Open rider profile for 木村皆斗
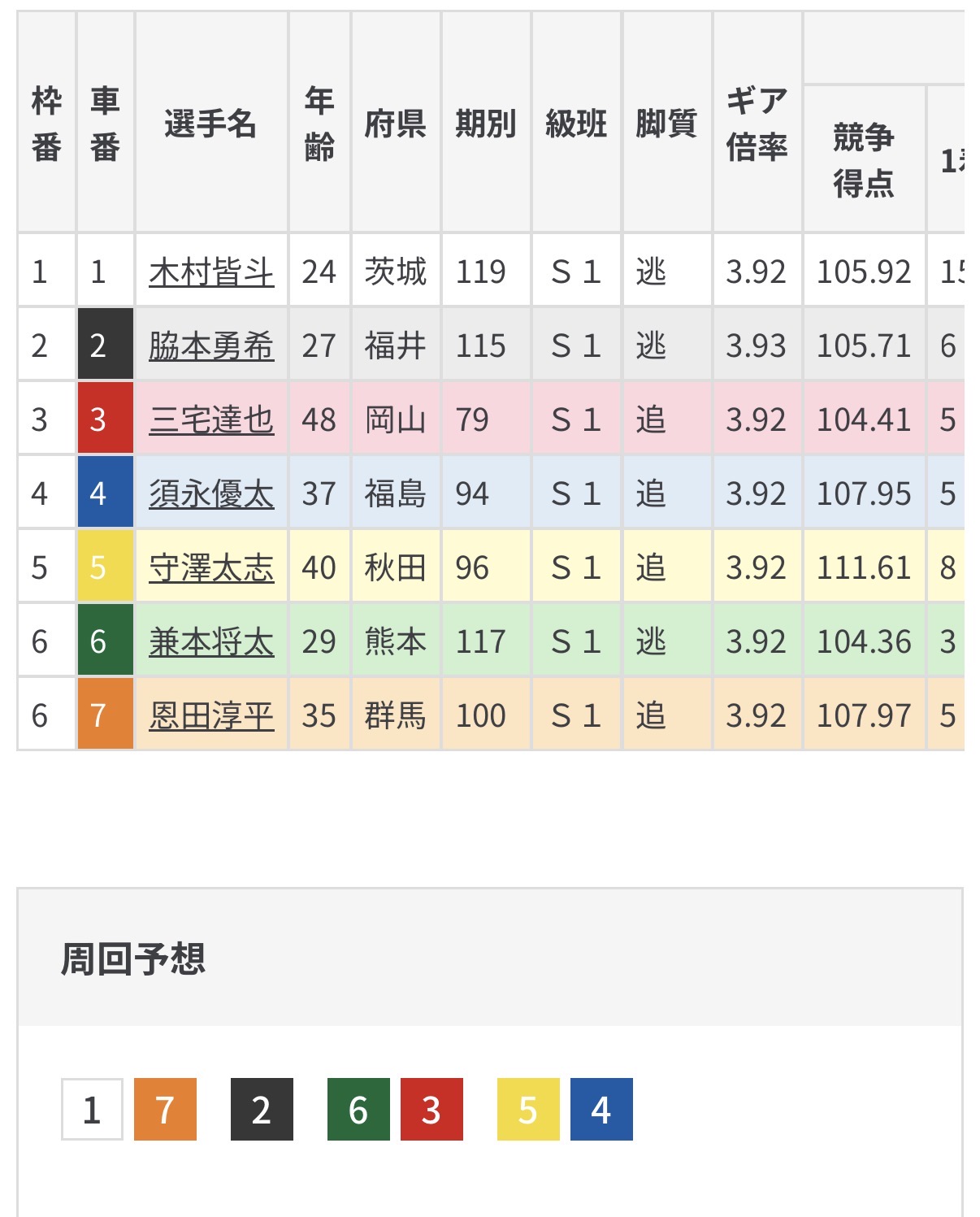Image resolution: width=980 pixels, height=1217 pixels. pyautogui.click(x=211, y=272)
